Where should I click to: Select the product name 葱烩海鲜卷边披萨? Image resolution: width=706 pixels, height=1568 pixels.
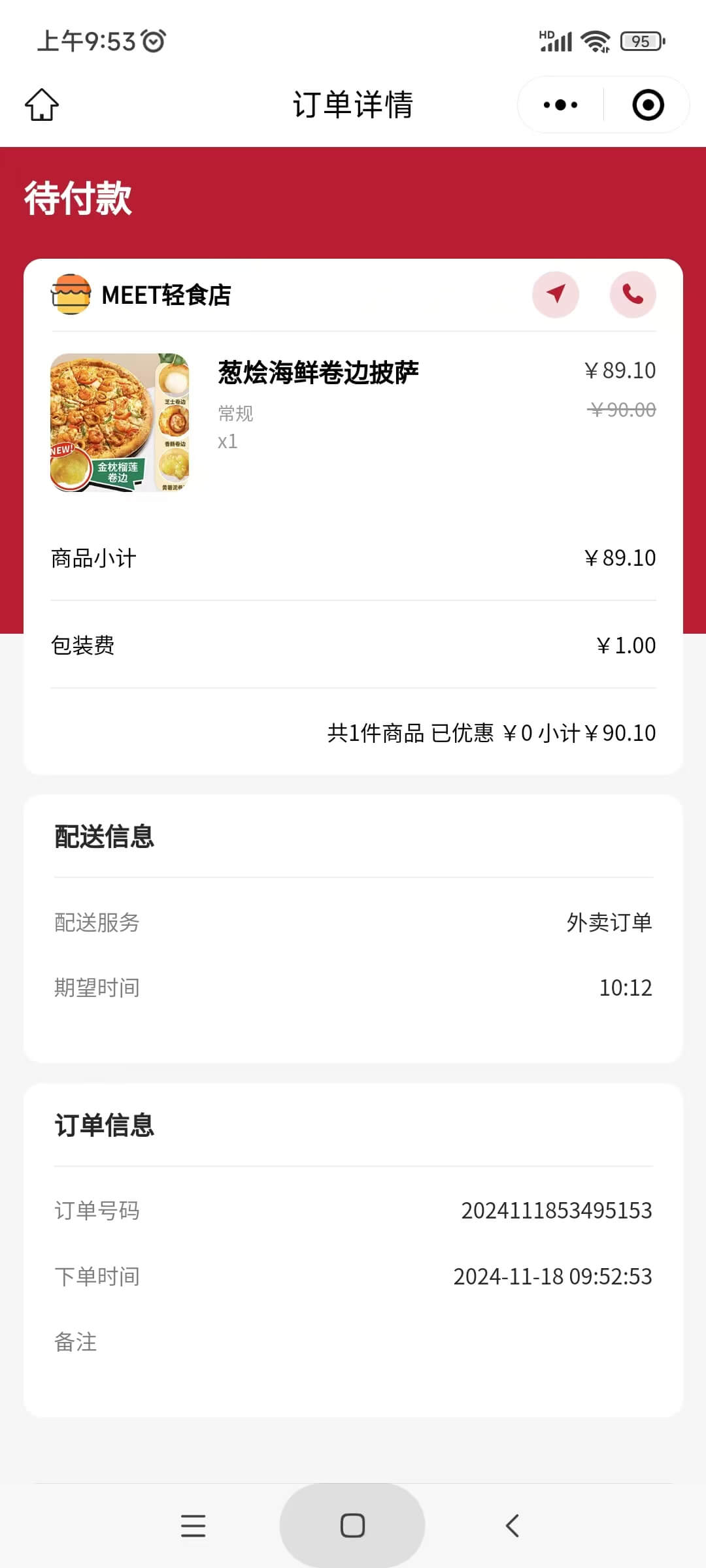tap(318, 370)
